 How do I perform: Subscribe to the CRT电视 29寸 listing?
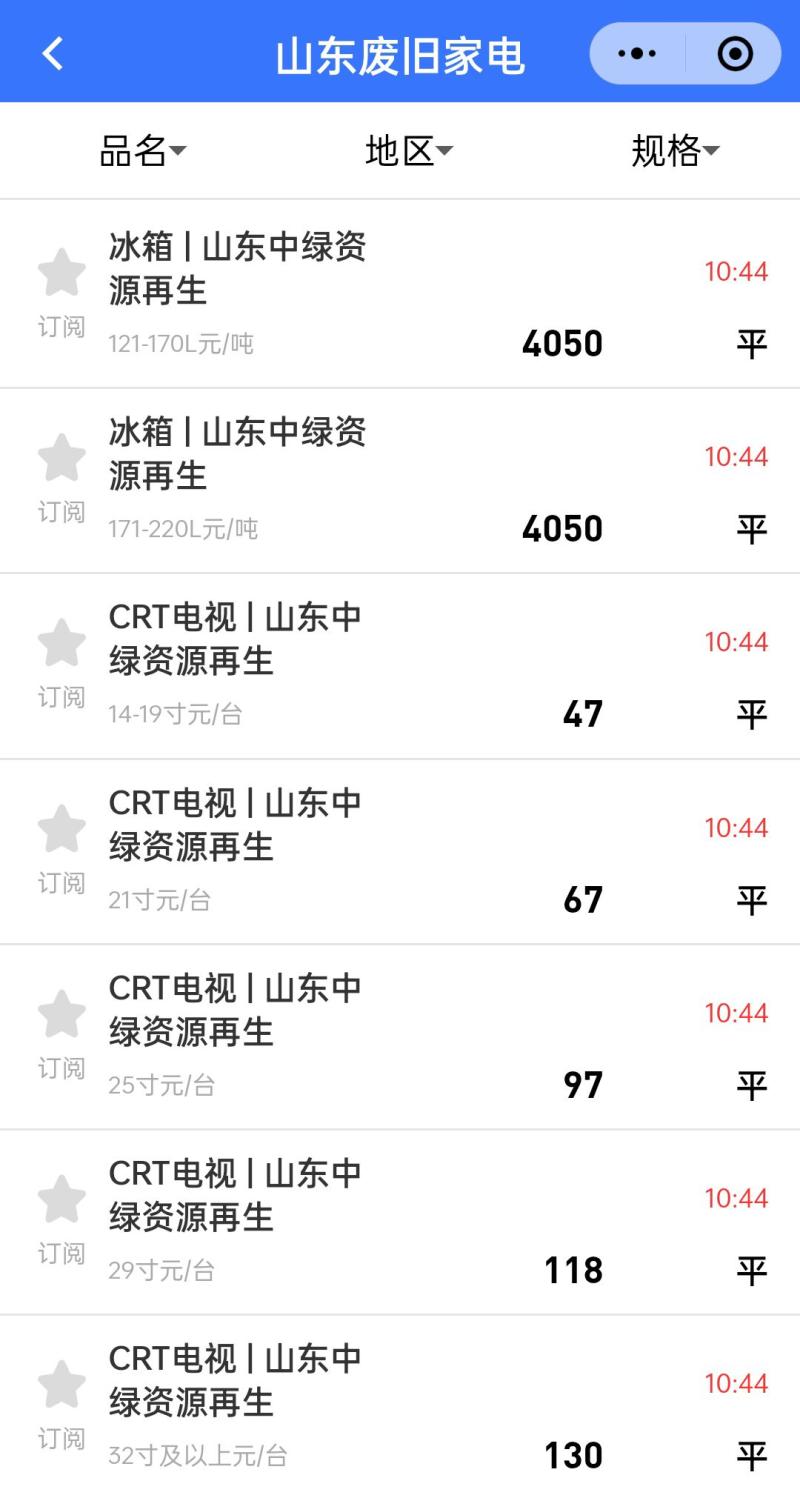[62, 1218]
